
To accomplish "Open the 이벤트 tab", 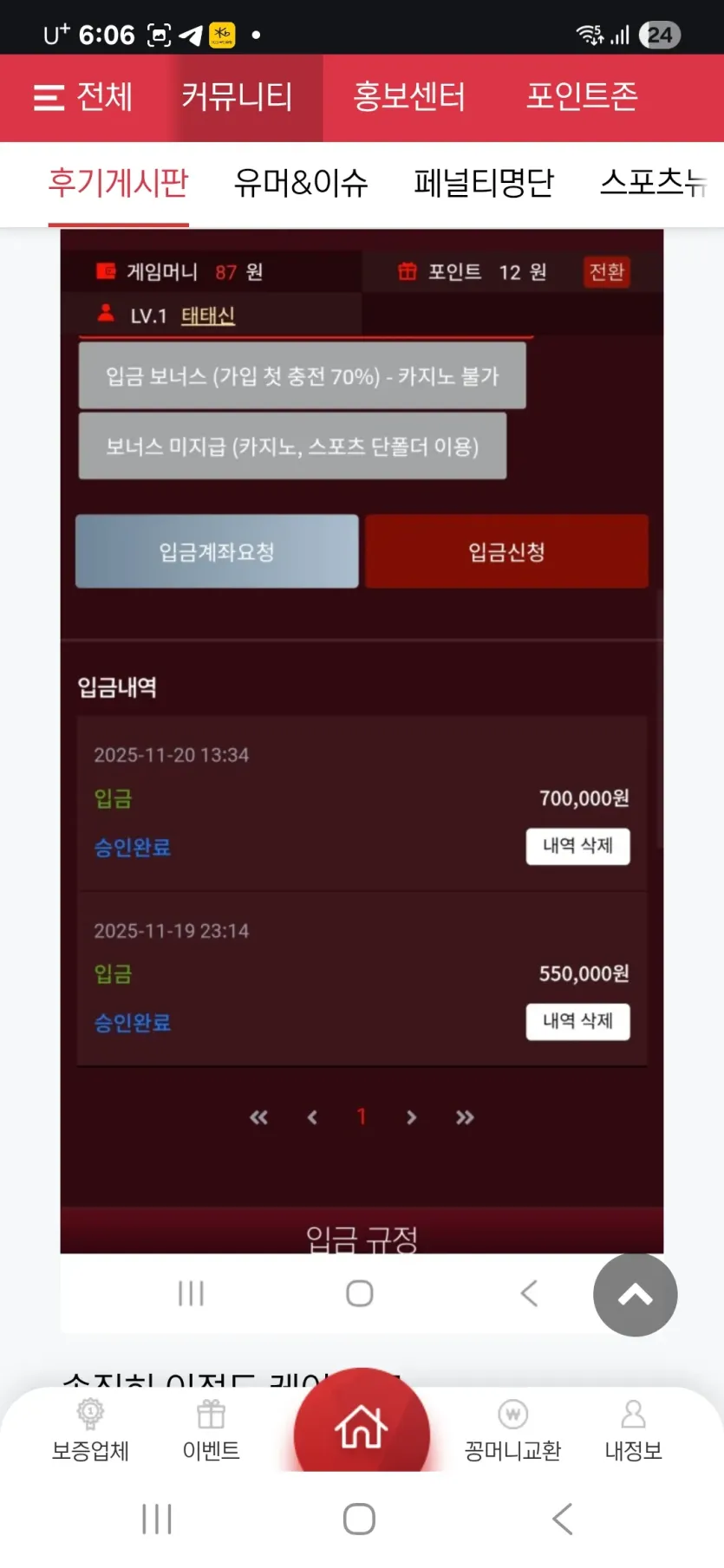I will [x=211, y=1431].
